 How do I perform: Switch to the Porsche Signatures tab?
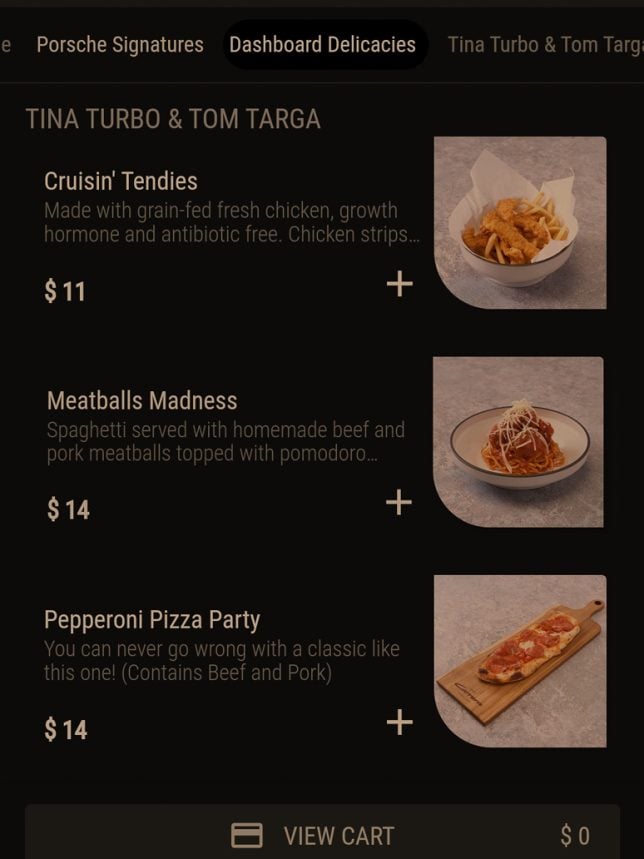(120, 45)
